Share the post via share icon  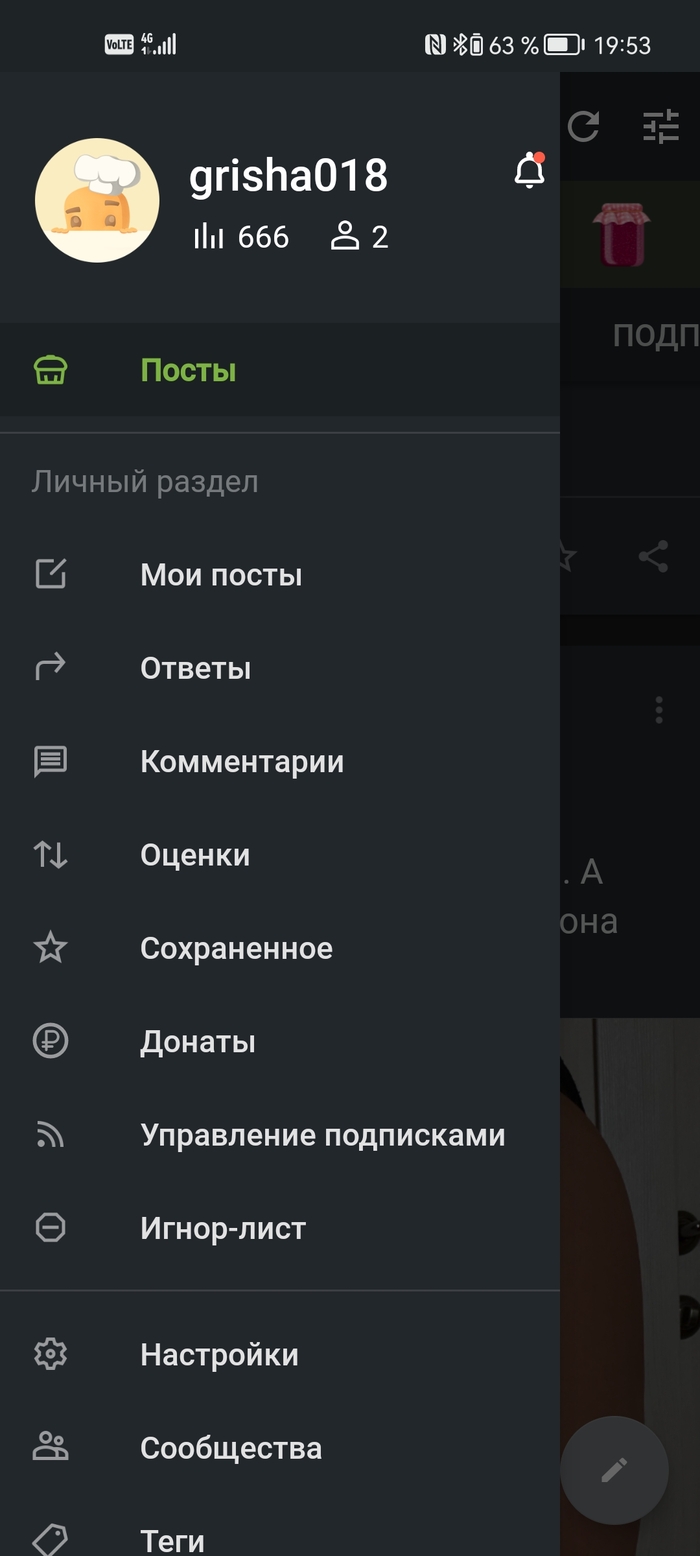(653, 557)
